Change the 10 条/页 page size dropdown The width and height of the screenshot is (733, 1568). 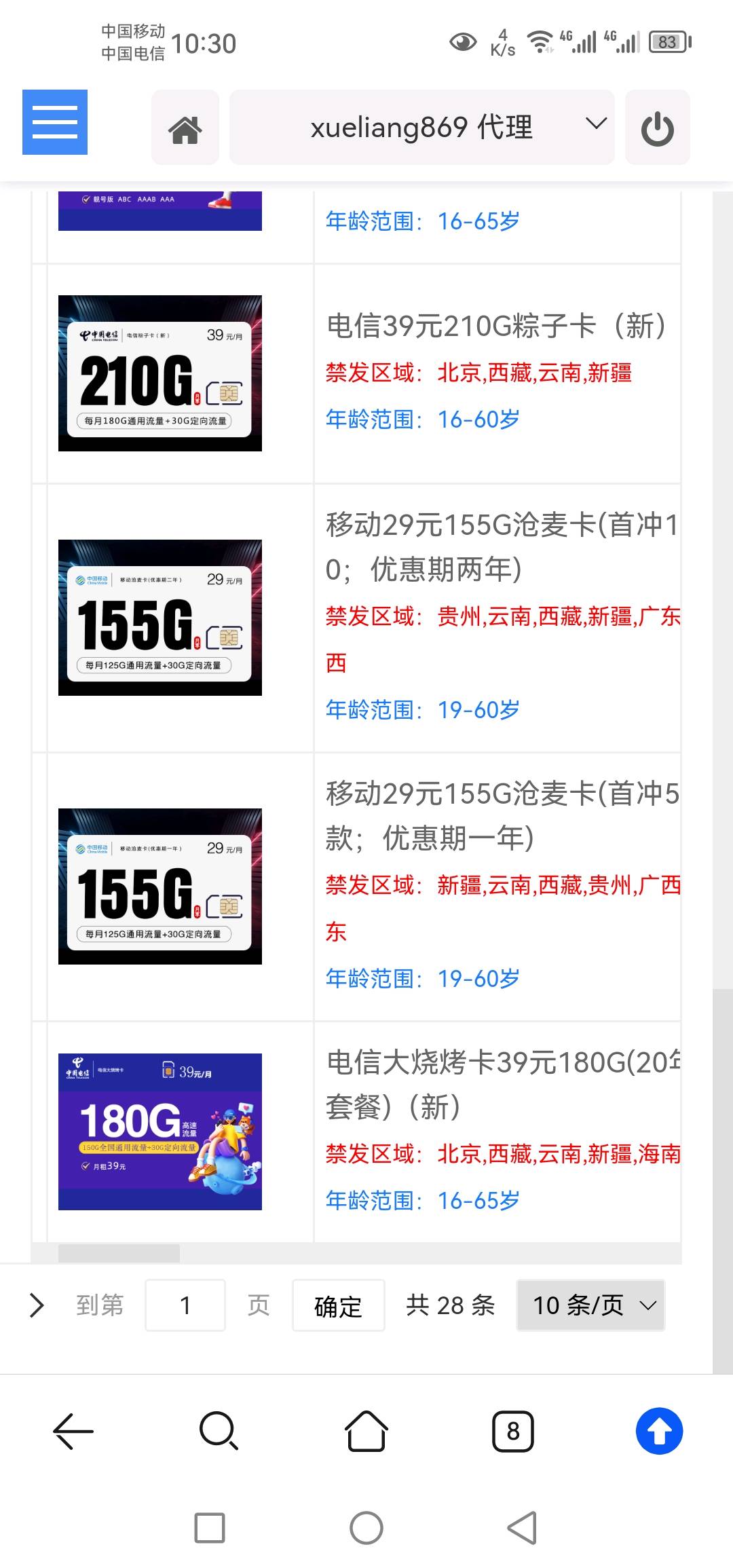590,1305
